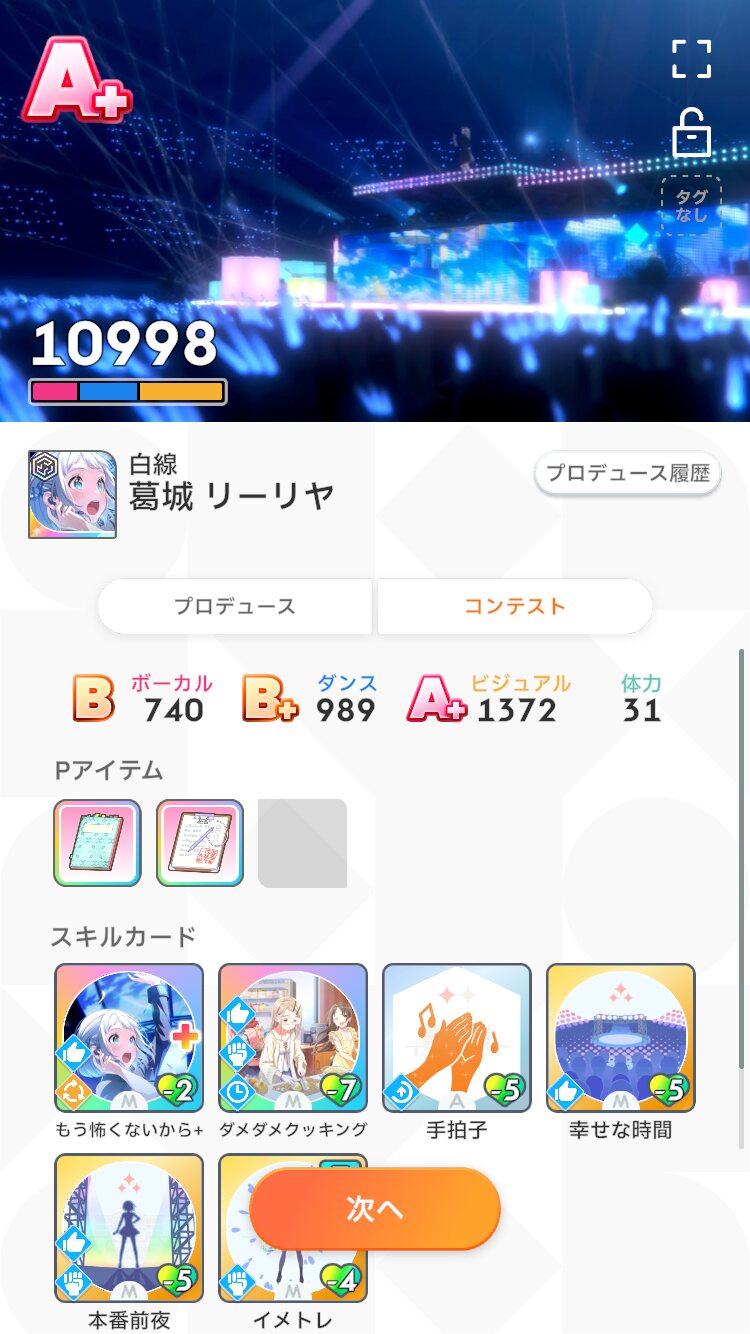Viewport: 750px width, 1334px height.
Task: Open the タグなし tag selector
Action: click(691, 205)
